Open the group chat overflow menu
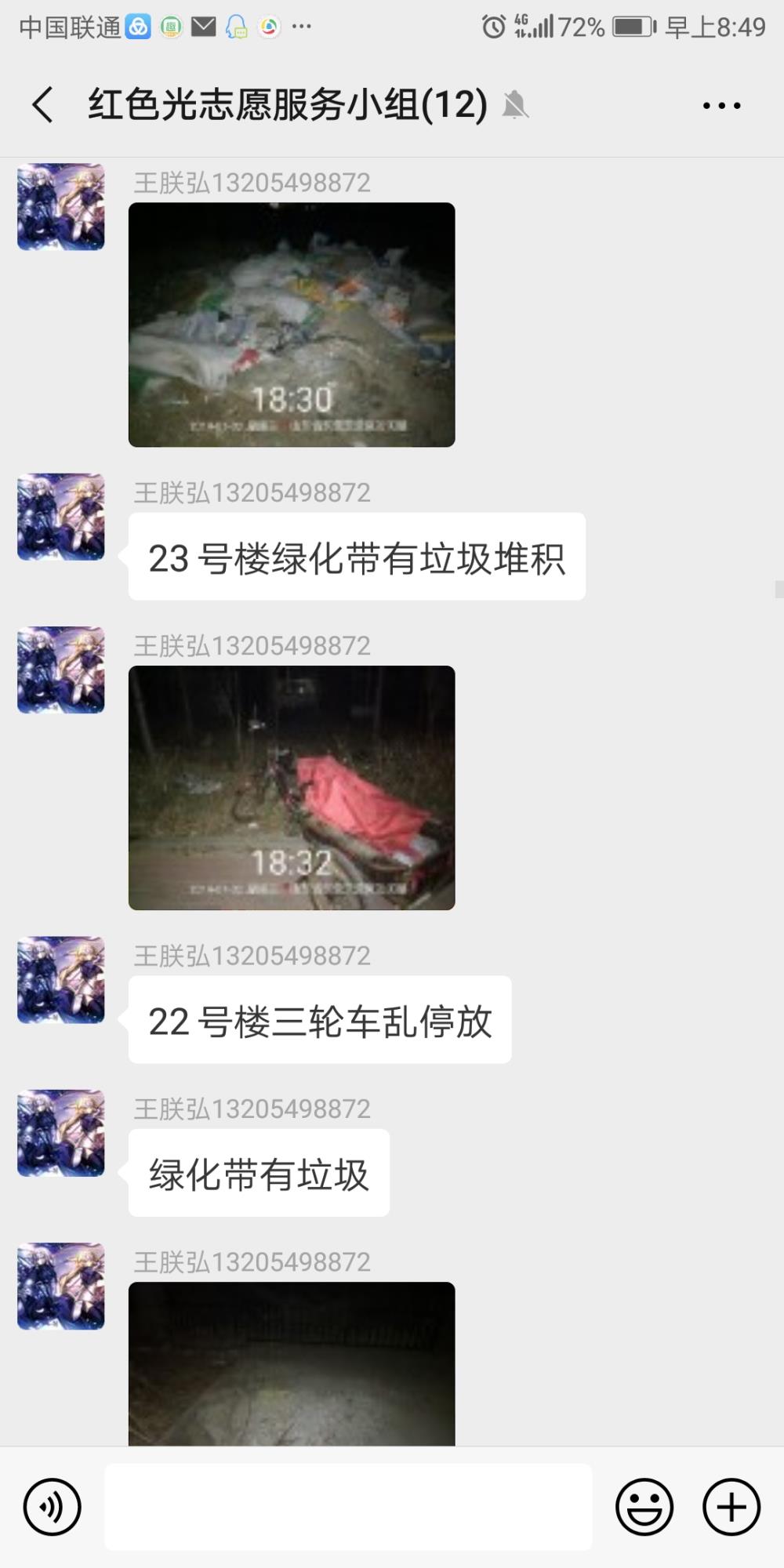 tap(721, 105)
